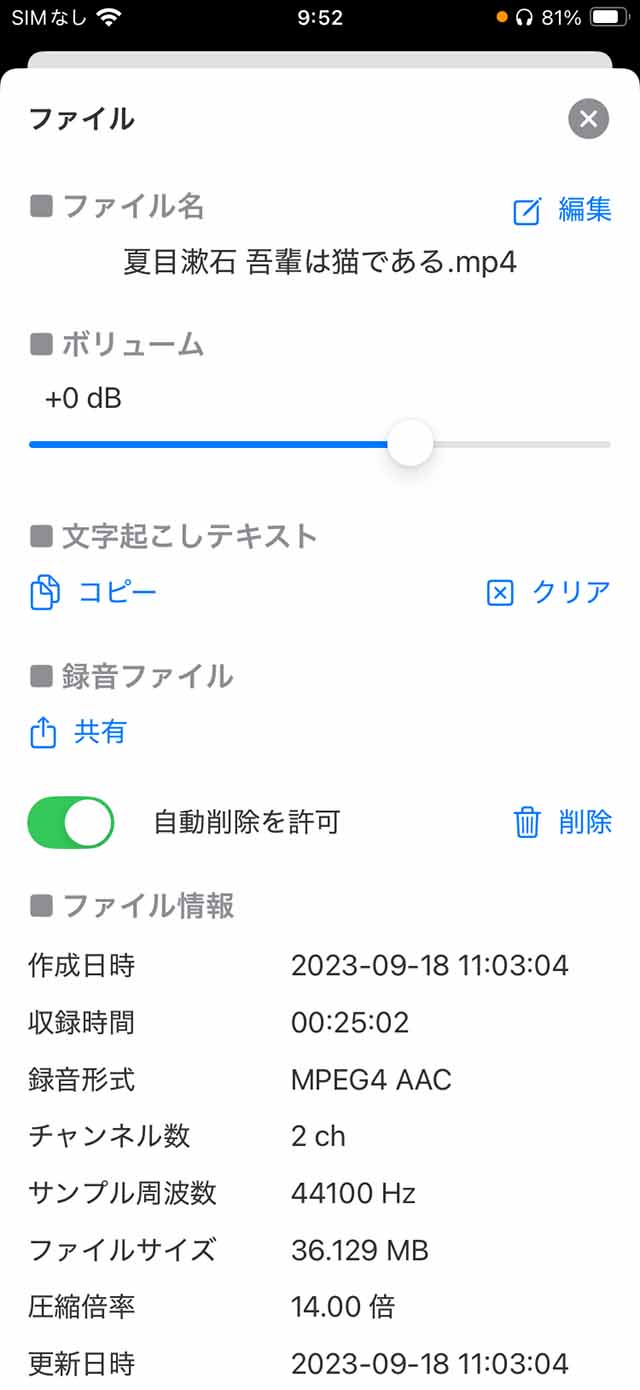Edit the file name with 編集

pyautogui.click(x=562, y=210)
